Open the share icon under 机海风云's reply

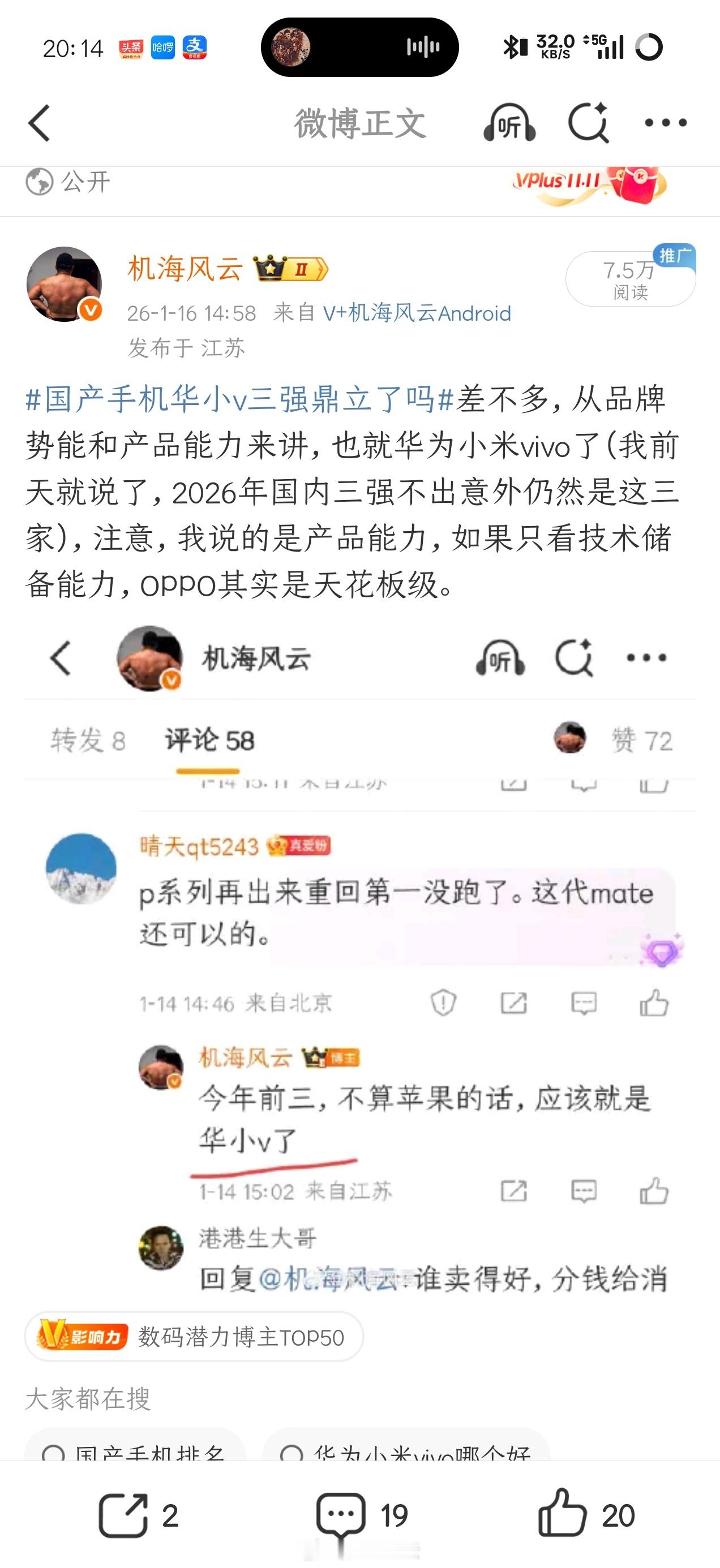pos(512,1192)
